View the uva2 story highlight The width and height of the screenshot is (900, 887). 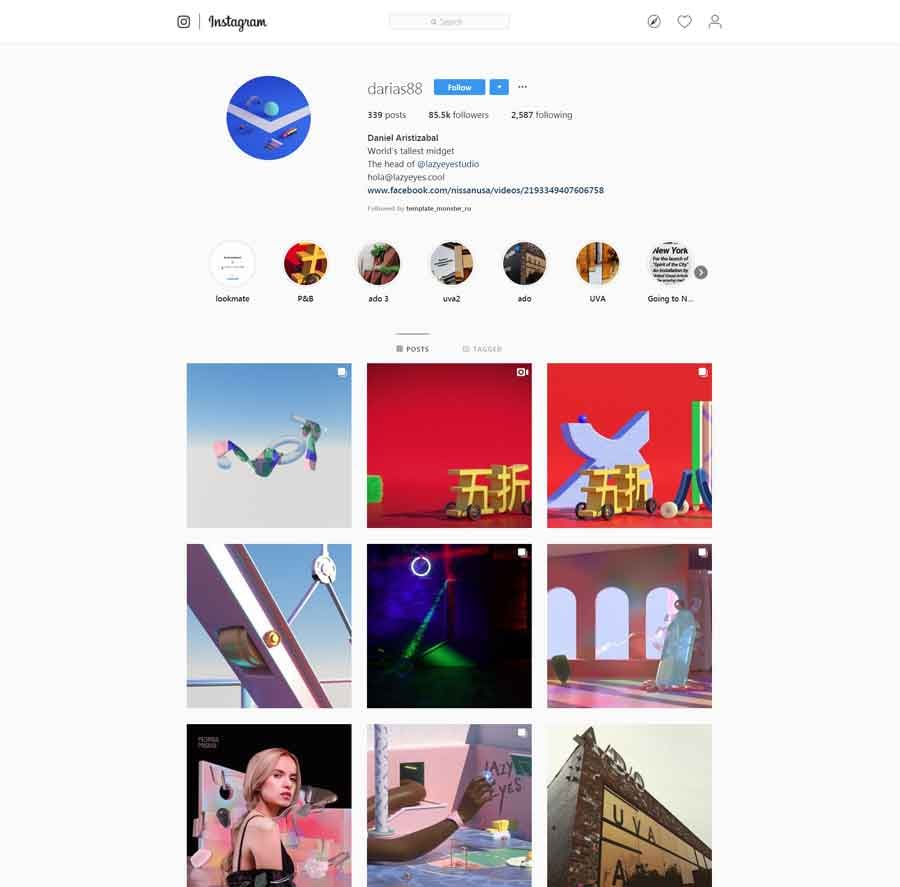pos(451,264)
